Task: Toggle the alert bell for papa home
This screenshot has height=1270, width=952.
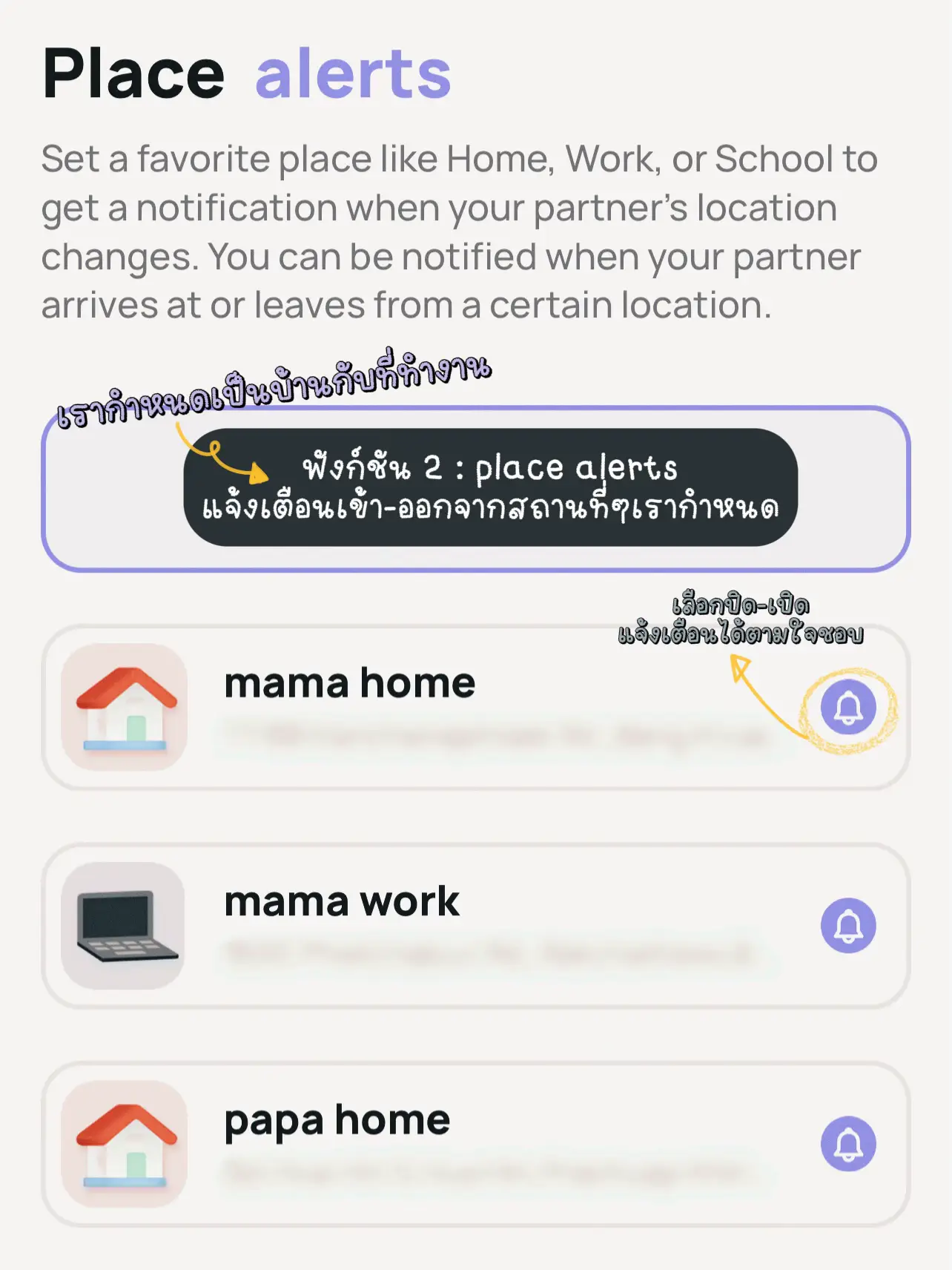Action: [848, 1143]
